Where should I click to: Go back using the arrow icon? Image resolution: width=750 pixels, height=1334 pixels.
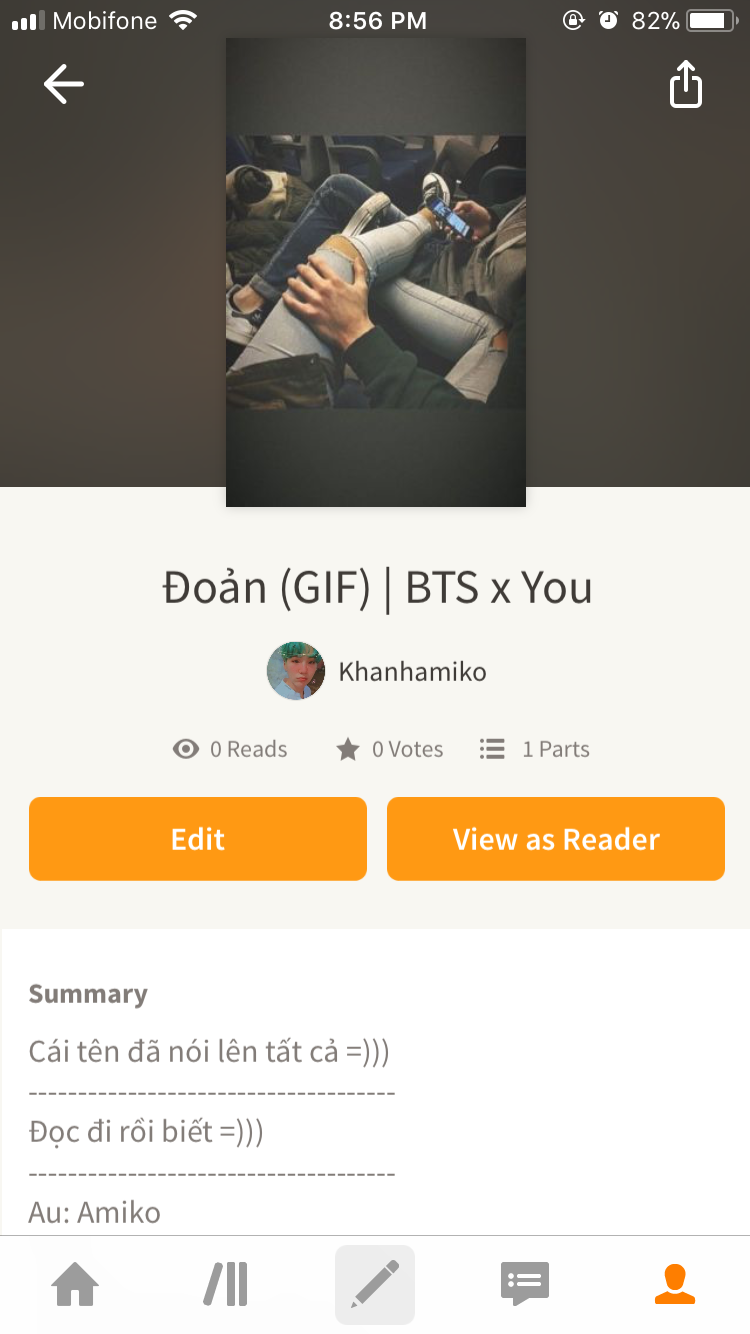(64, 84)
